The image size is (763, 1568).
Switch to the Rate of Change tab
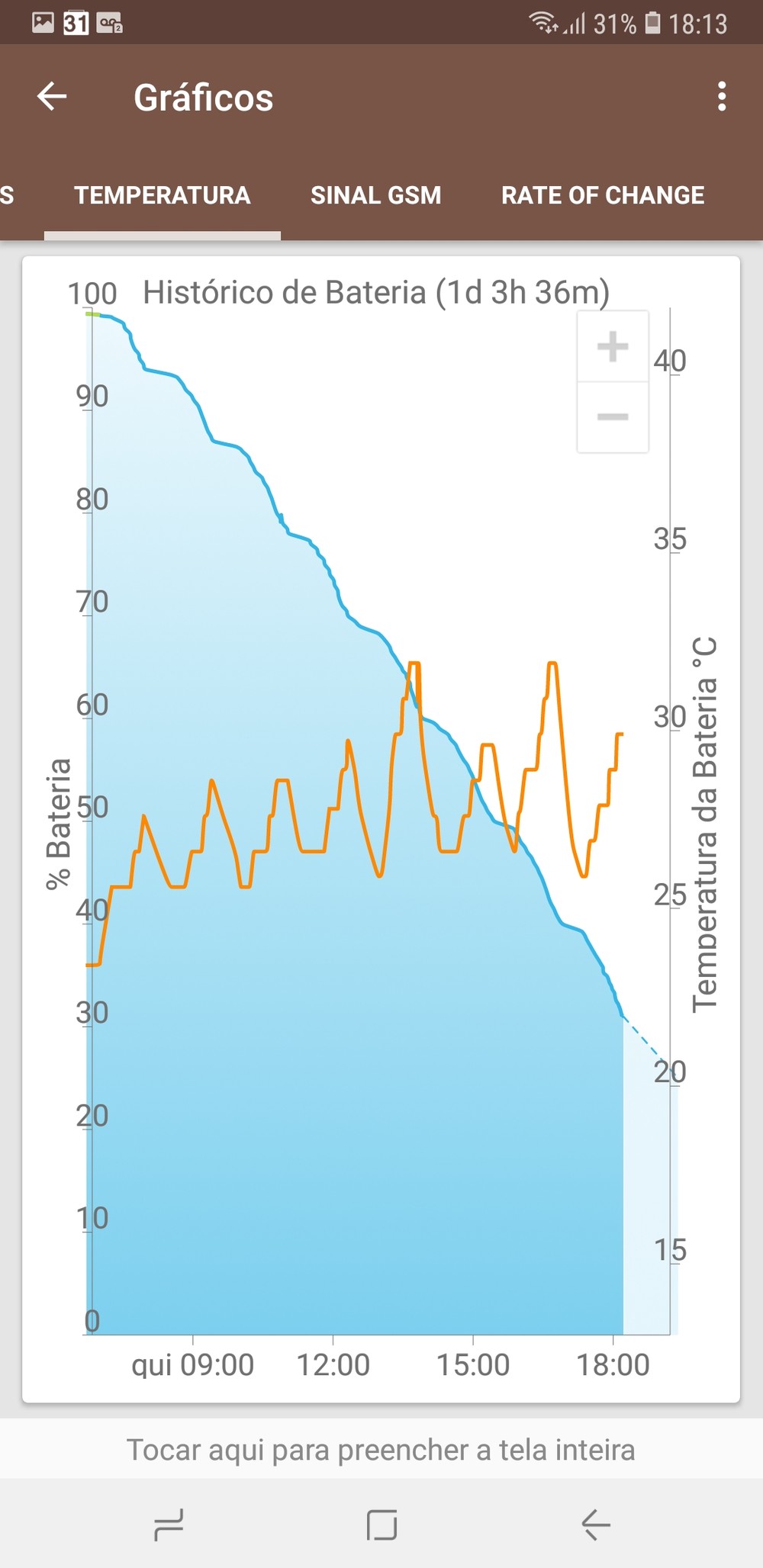coord(603,195)
